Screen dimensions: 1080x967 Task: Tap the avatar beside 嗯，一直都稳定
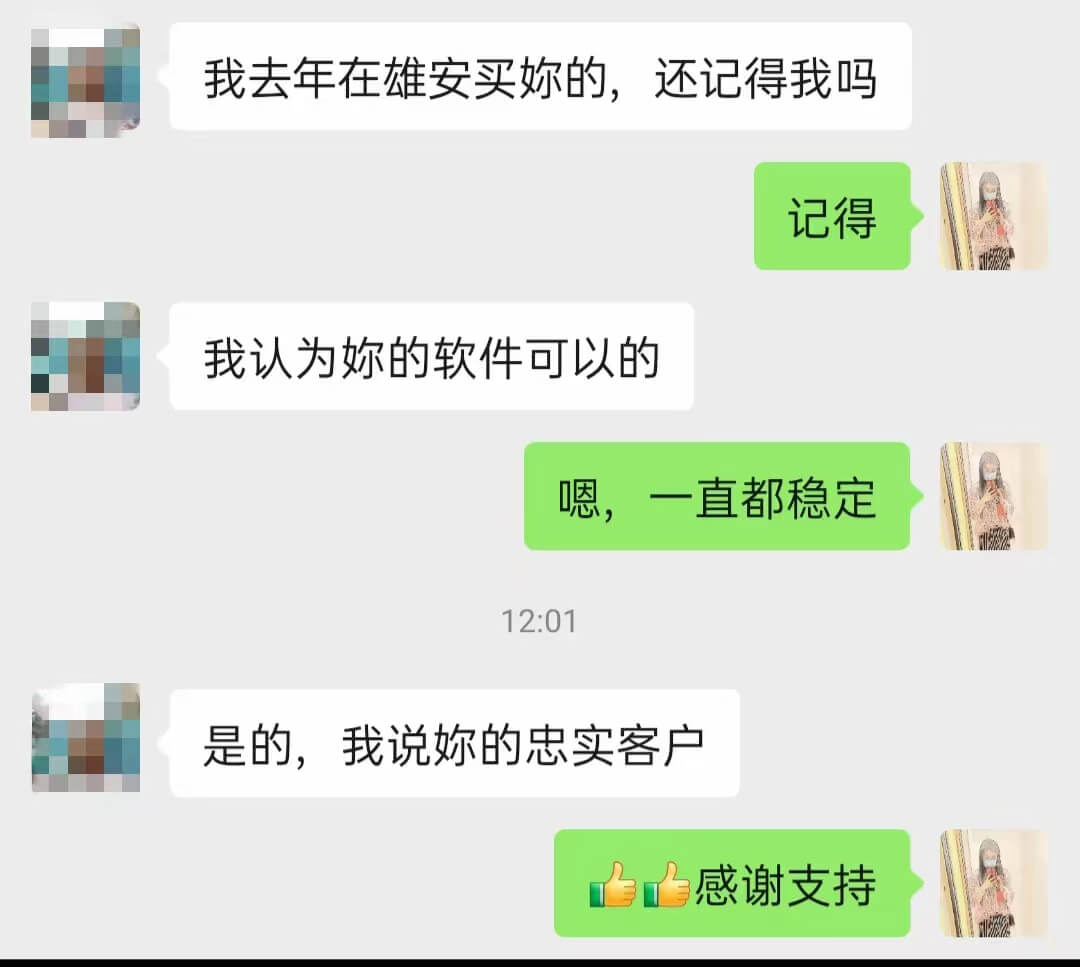993,496
